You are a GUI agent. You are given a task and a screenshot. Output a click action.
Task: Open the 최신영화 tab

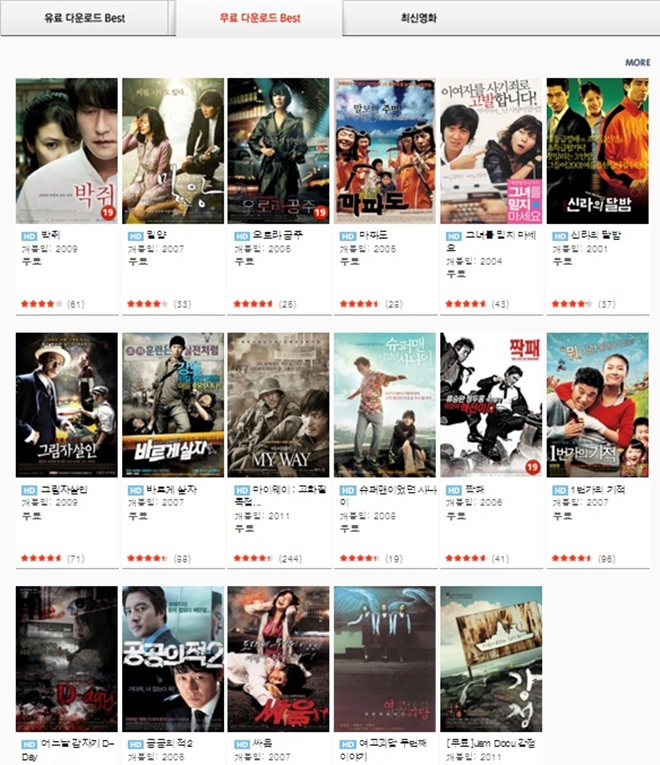418,18
